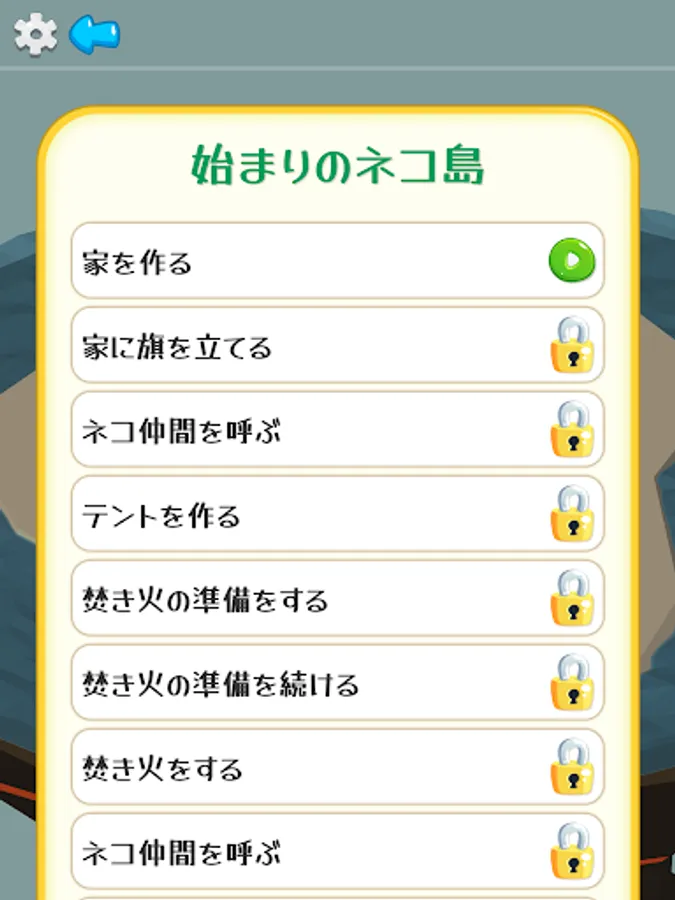Select 焚き火の準備をする row

[338, 598]
